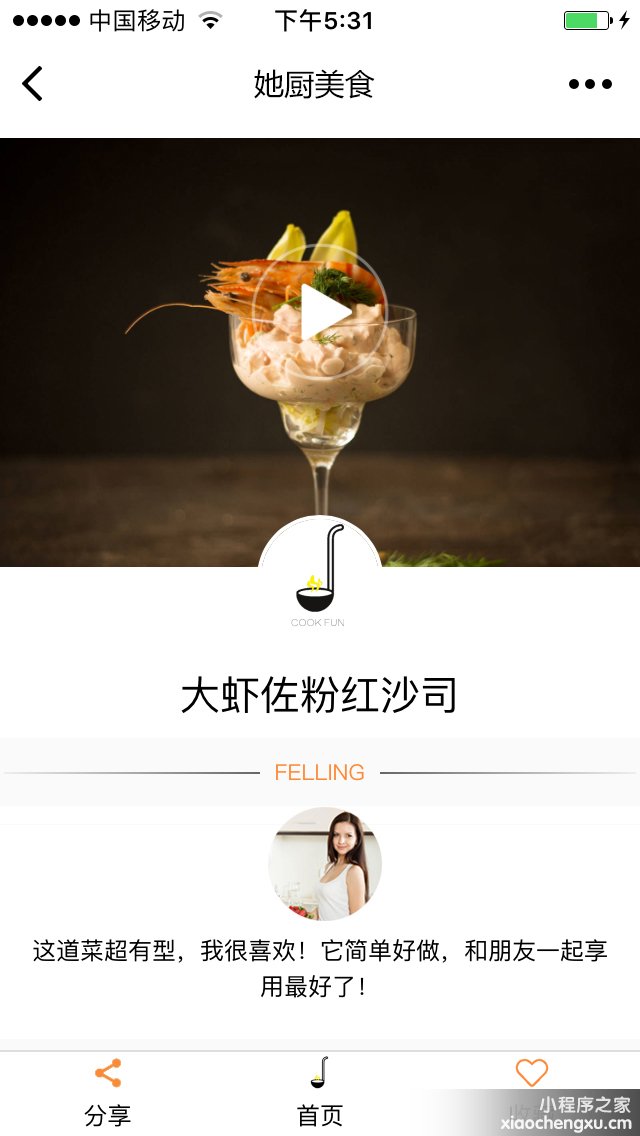Image resolution: width=640 pixels, height=1136 pixels.
Task: Favorite this recipe with the heart
Action: (x=531, y=1075)
